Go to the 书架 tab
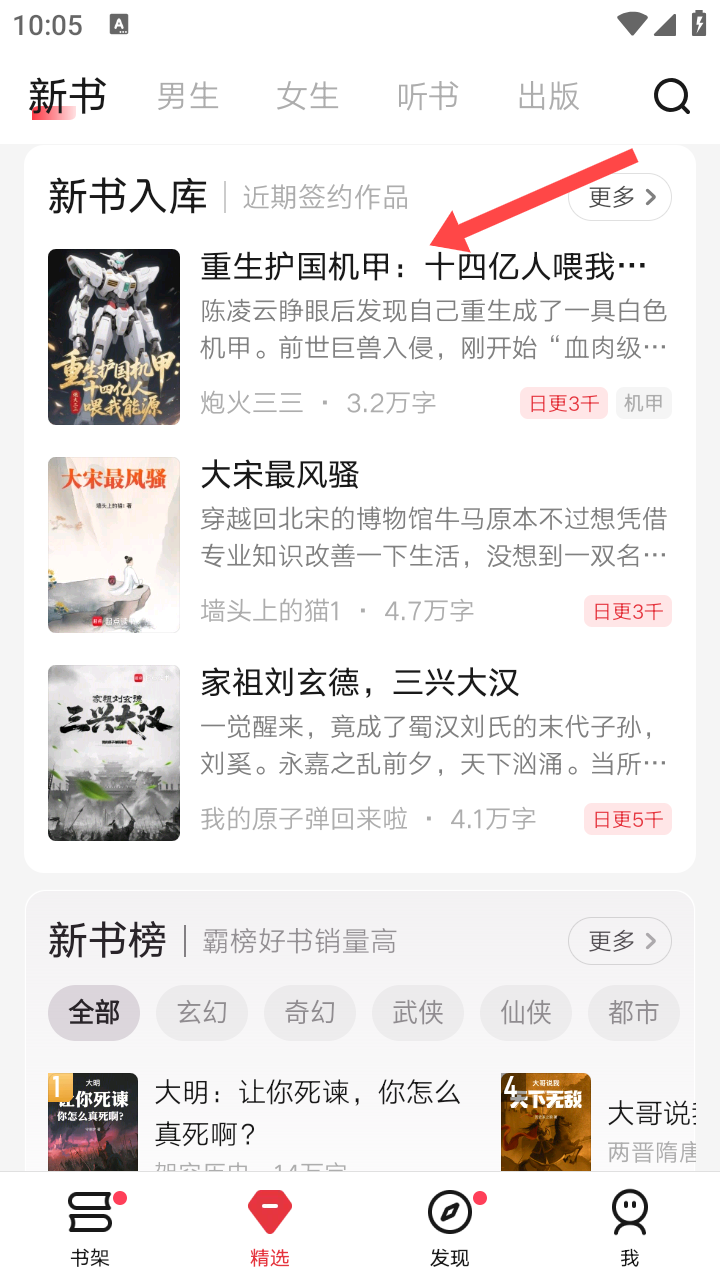The image size is (720, 1280). coord(90,1227)
